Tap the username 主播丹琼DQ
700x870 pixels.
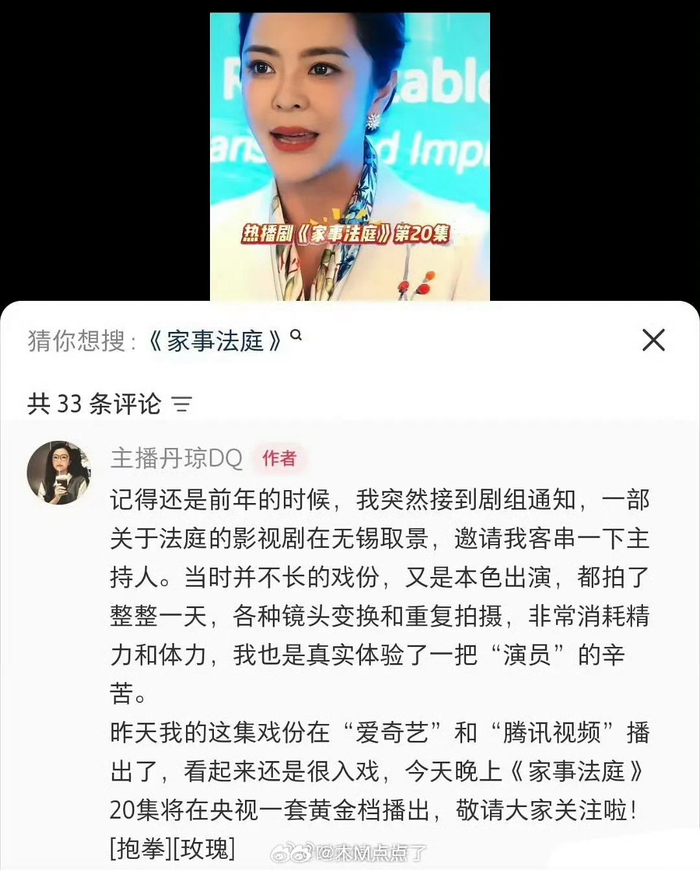[x=176, y=458]
